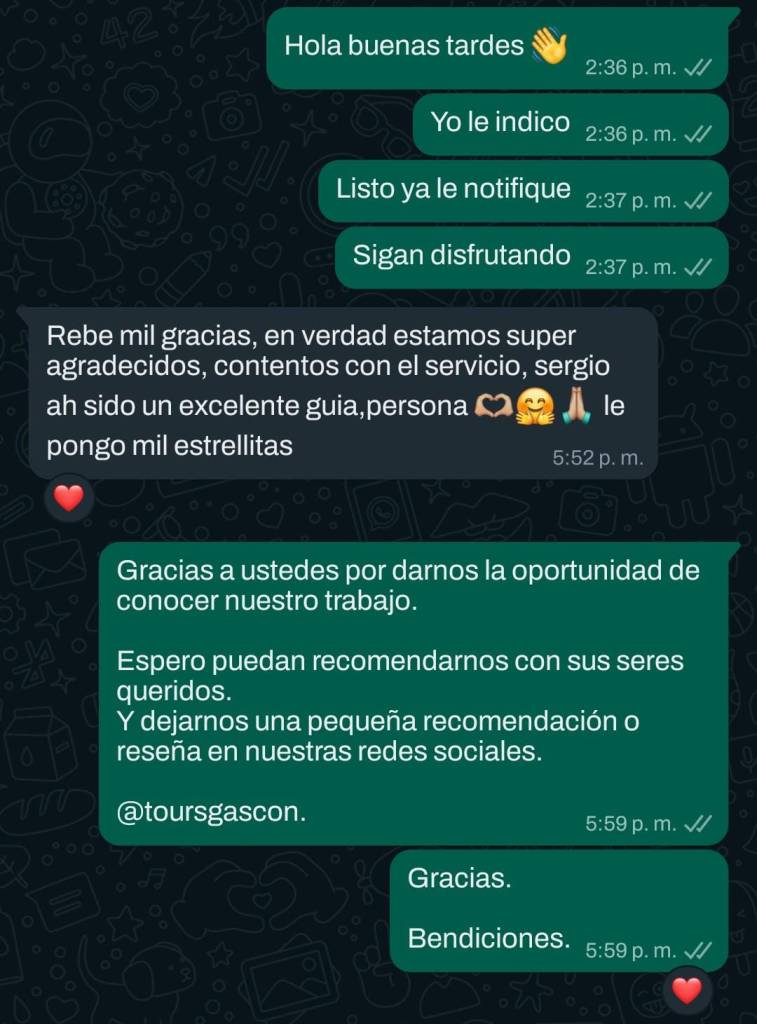Open heart reaction under the Bendiciones message

tap(687, 990)
